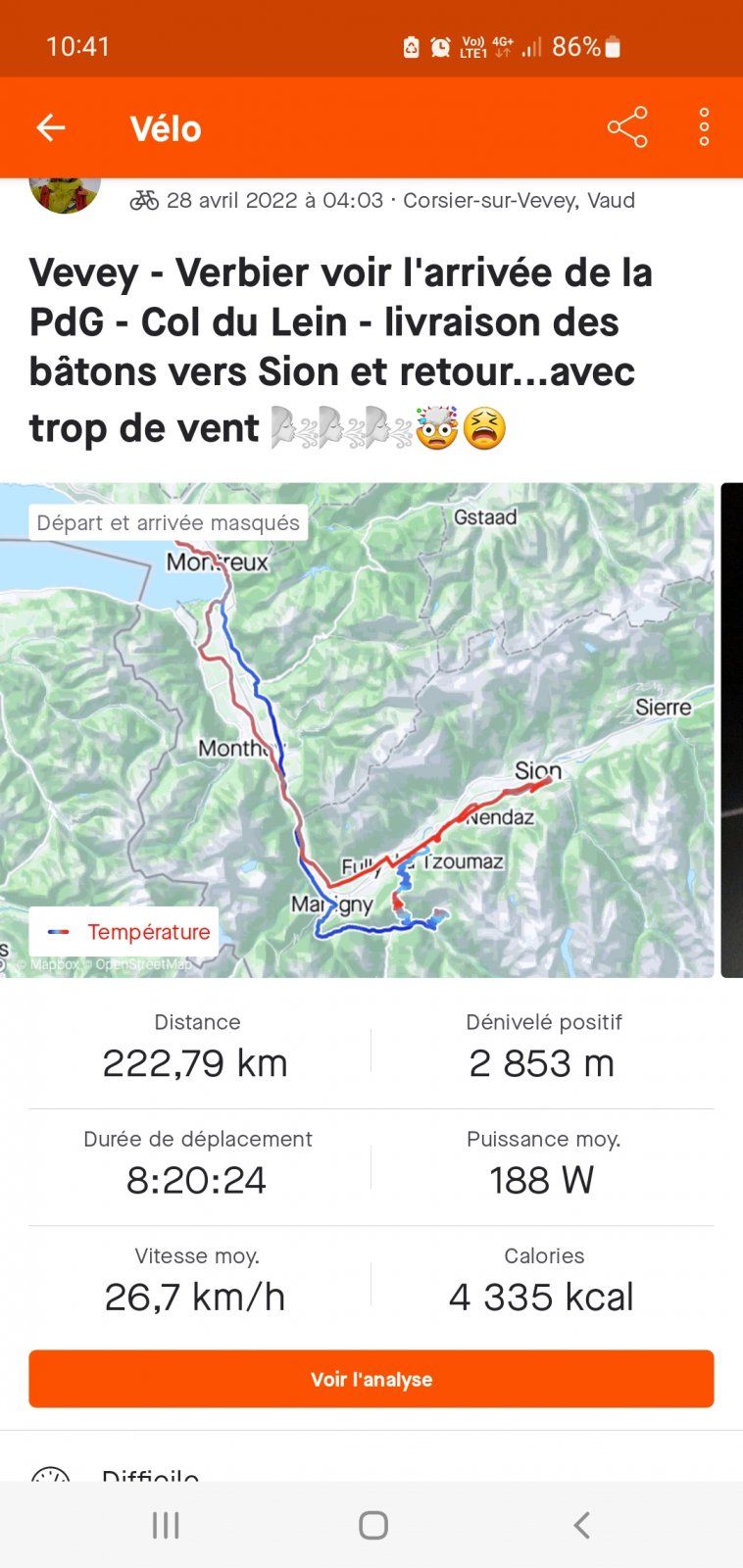Open the athlete's profile picture
743x1568 pixels.
65,193
